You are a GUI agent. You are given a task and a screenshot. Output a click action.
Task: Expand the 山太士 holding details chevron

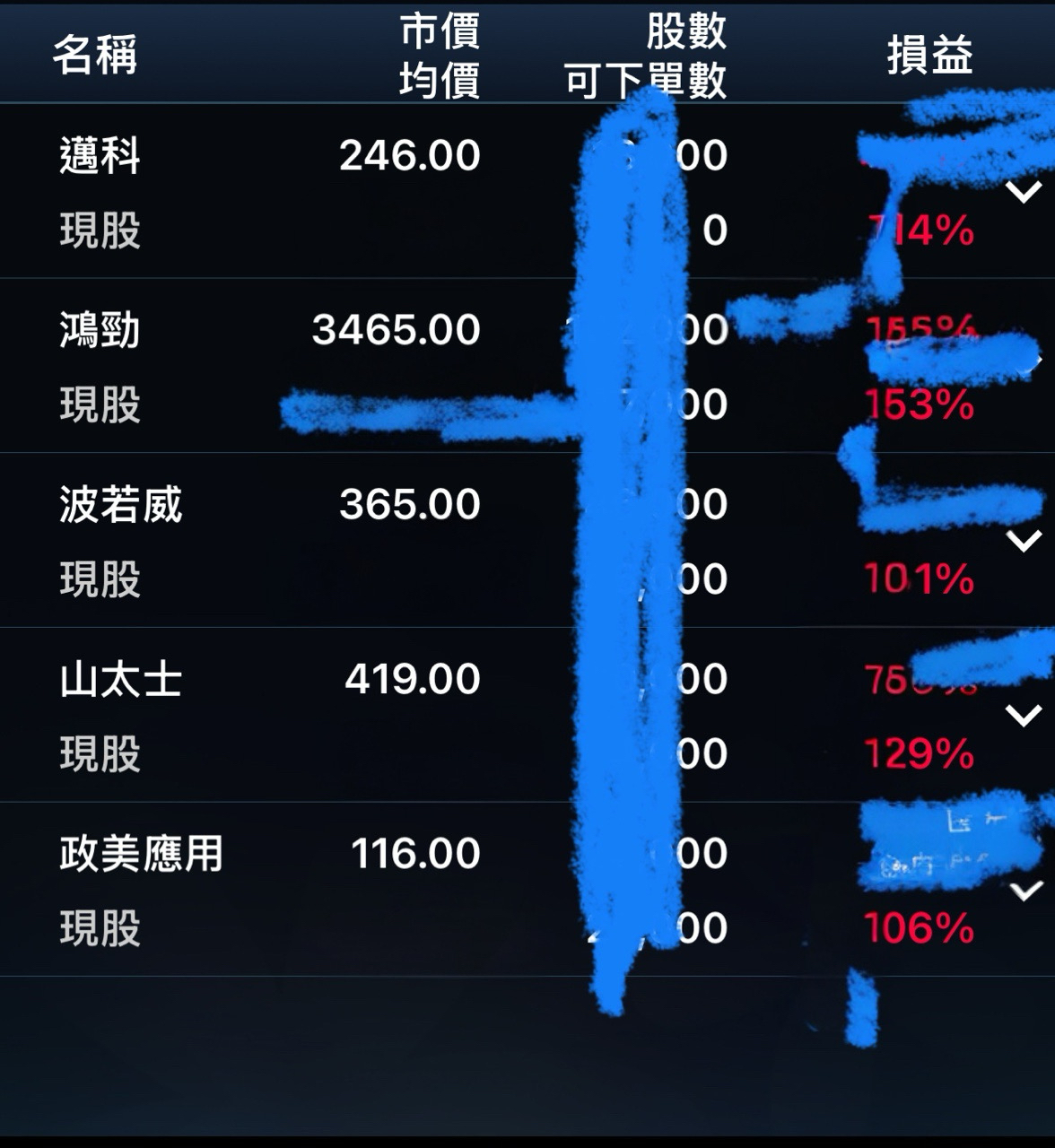tap(1024, 716)
